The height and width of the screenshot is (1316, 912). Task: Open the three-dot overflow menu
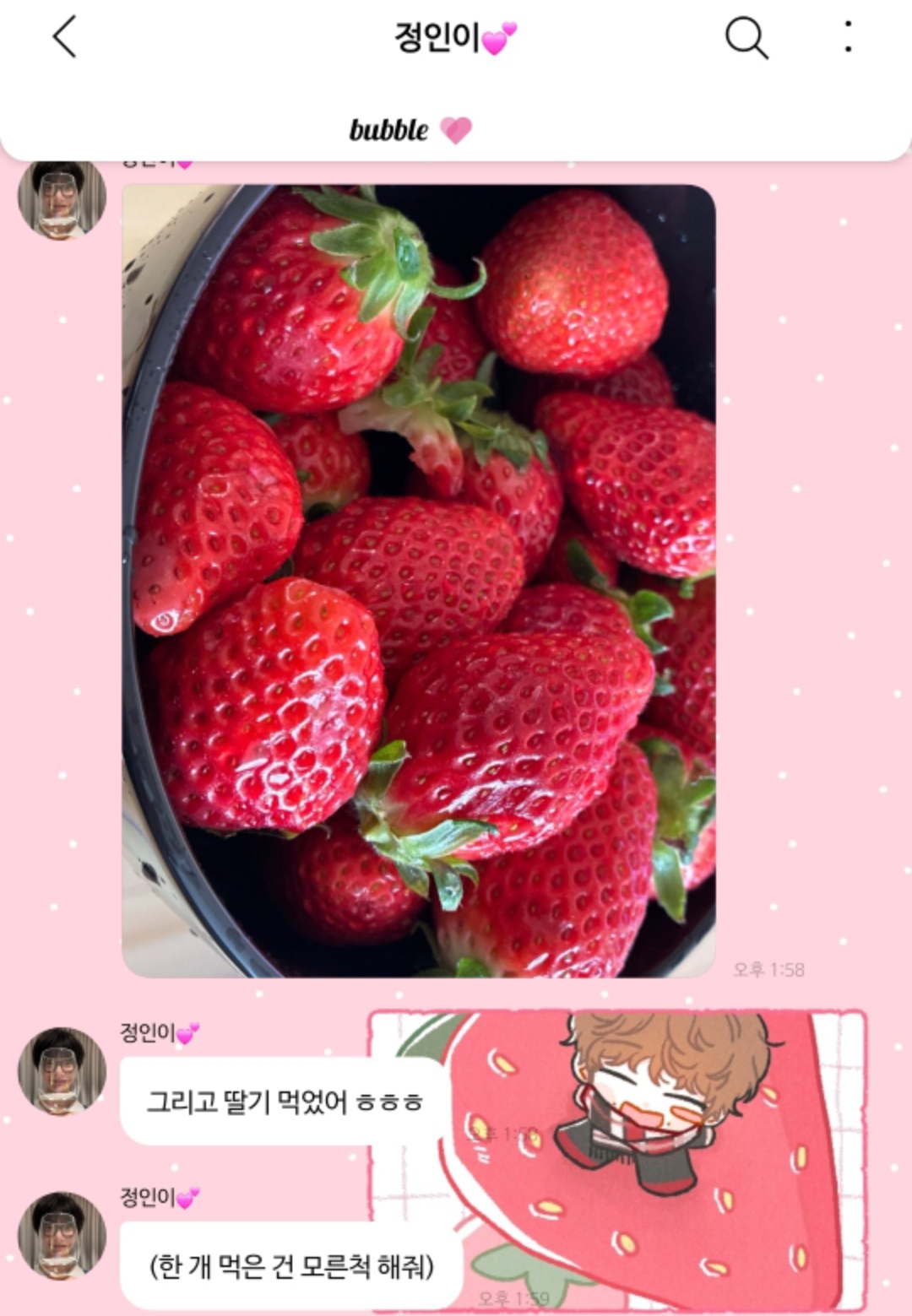(x=848, y=37)
